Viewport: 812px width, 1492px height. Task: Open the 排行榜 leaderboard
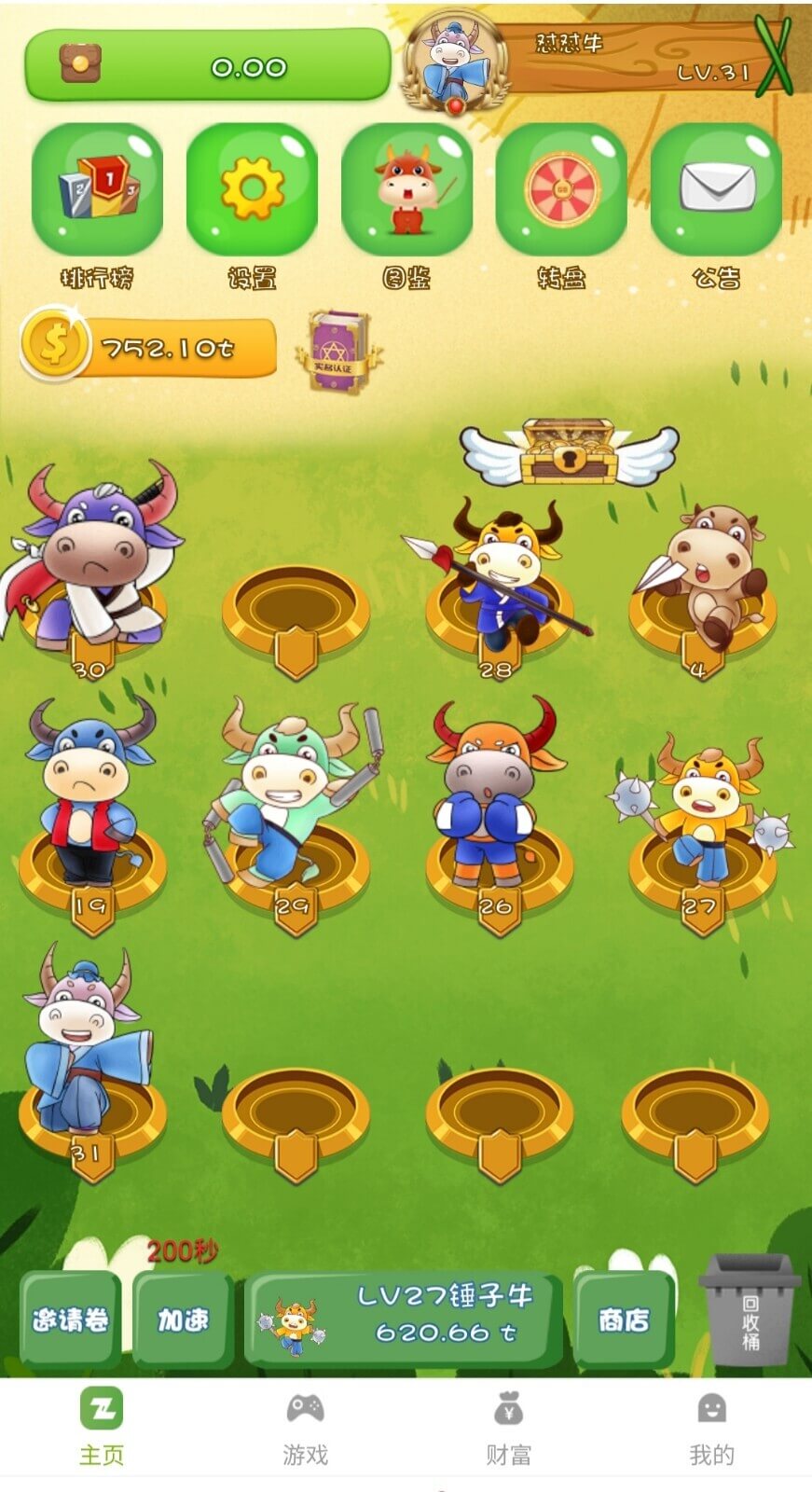coord(97,190)
